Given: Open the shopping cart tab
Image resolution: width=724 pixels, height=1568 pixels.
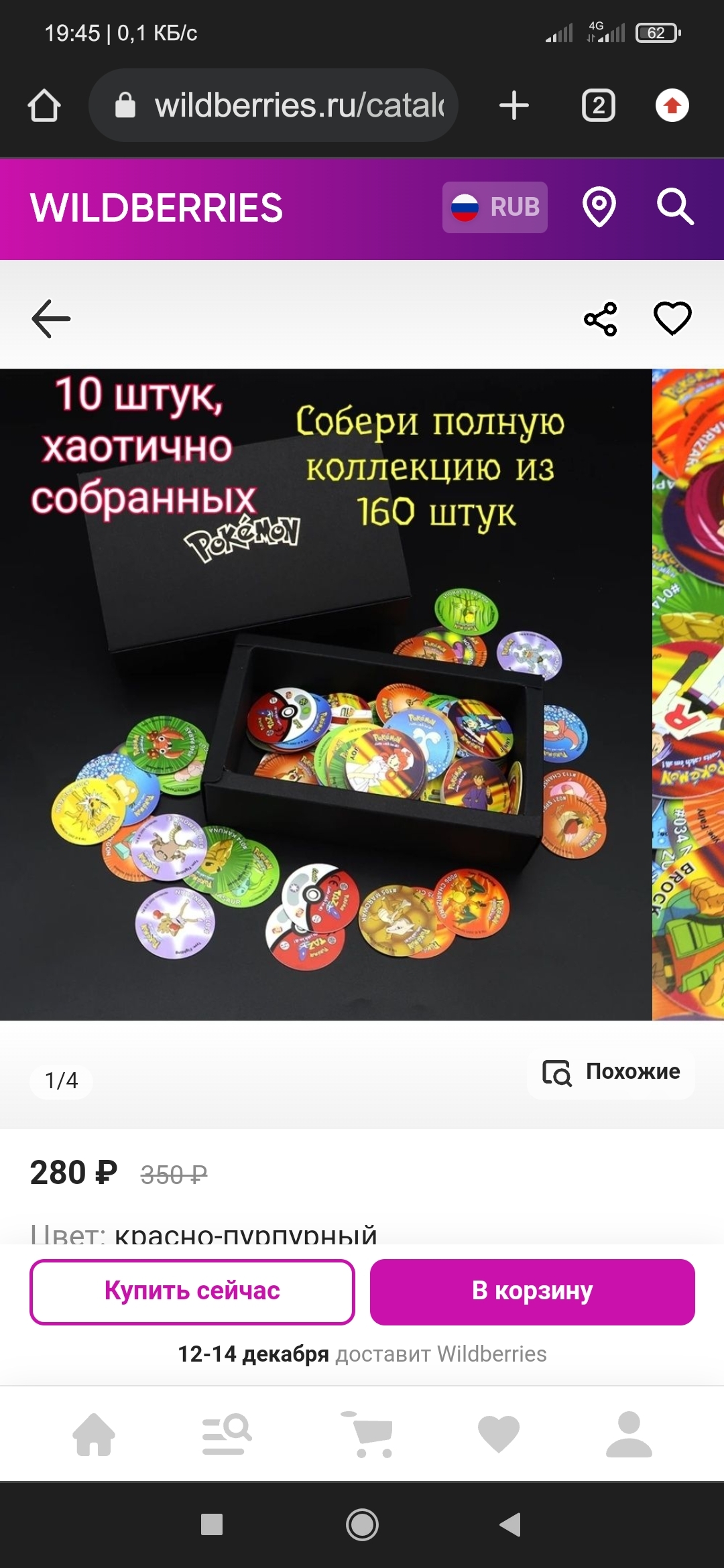Looking at the screenshot, I should [x=367, y=1434].
